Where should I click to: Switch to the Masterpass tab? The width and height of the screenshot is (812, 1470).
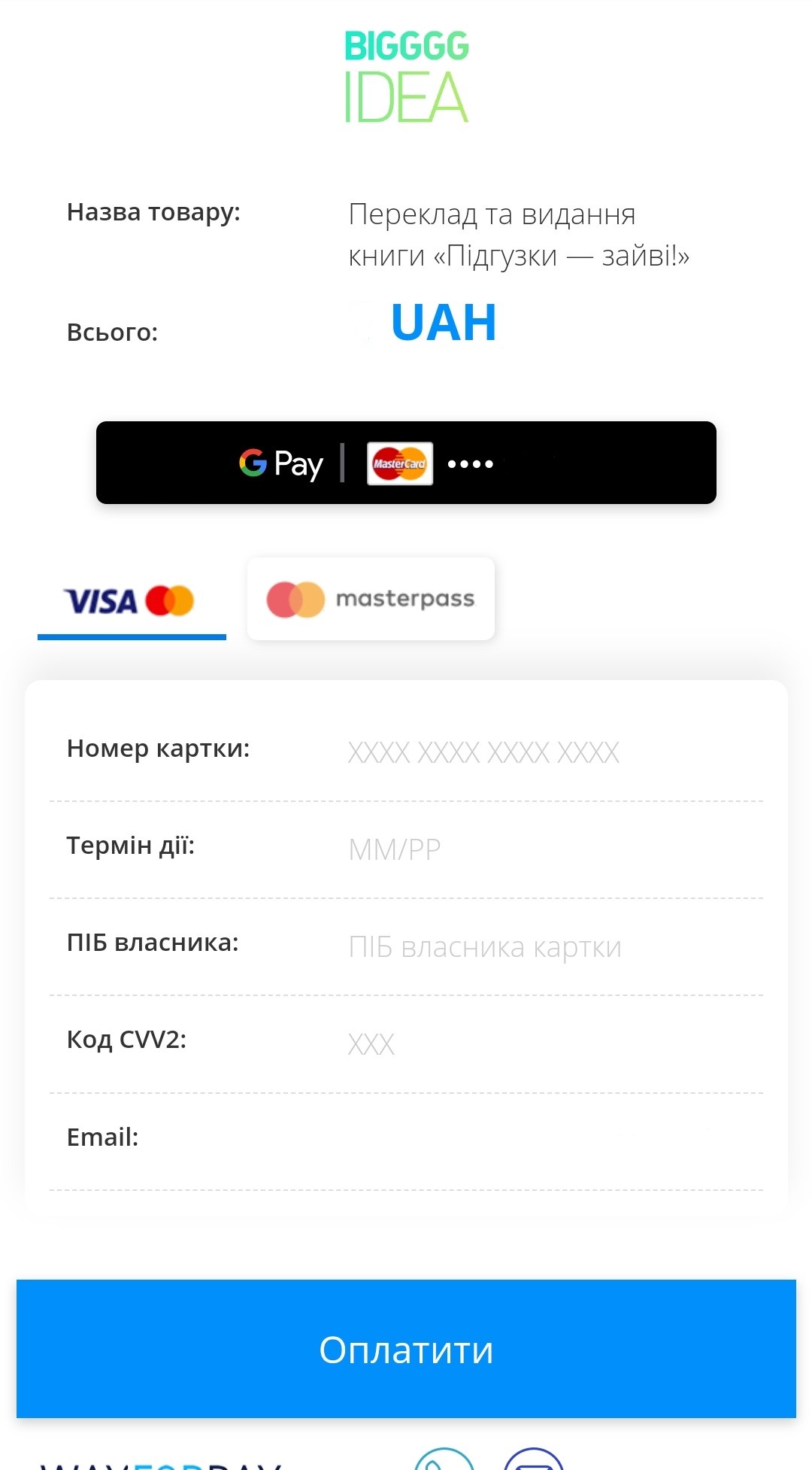pyautogui.click(x=371, y=599)
